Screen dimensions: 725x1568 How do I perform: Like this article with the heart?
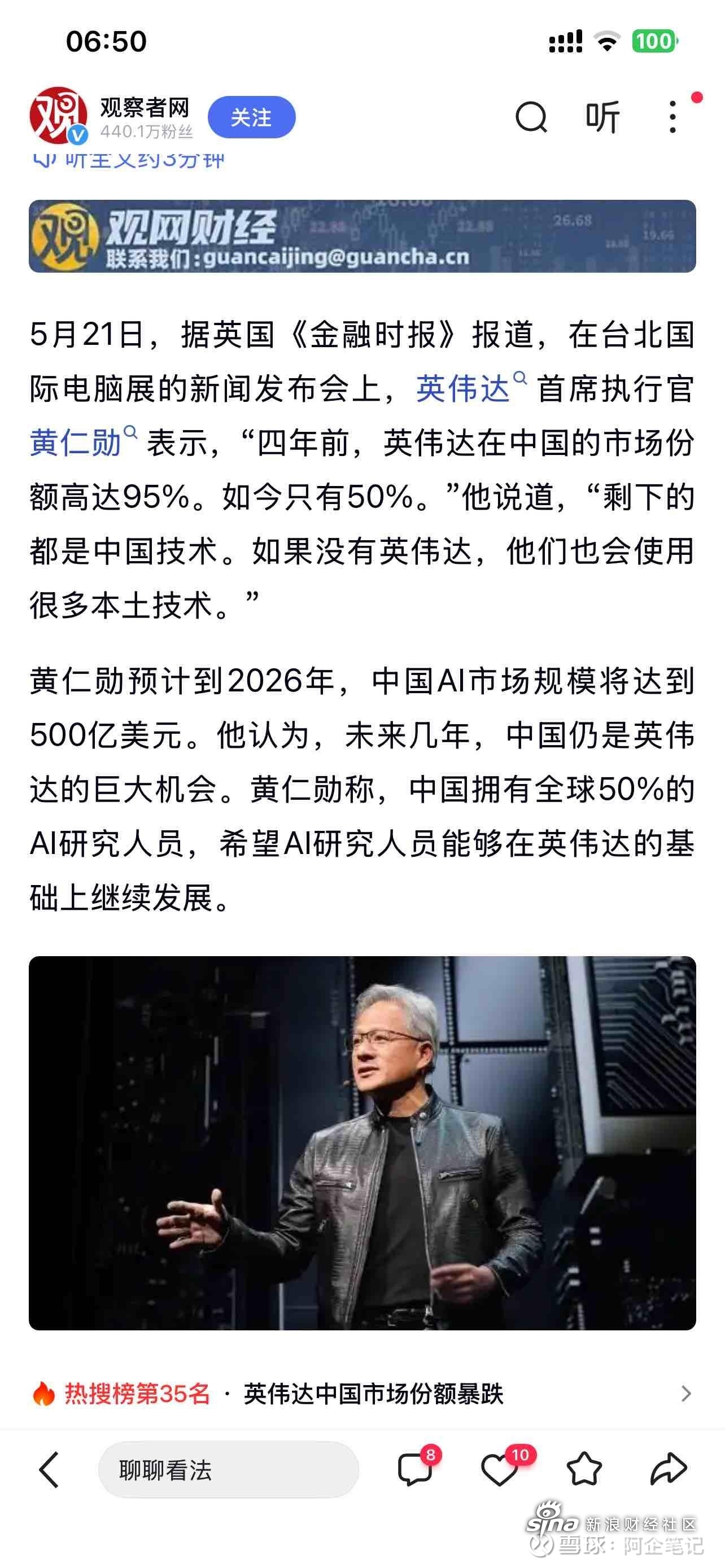click(499, 1469)
